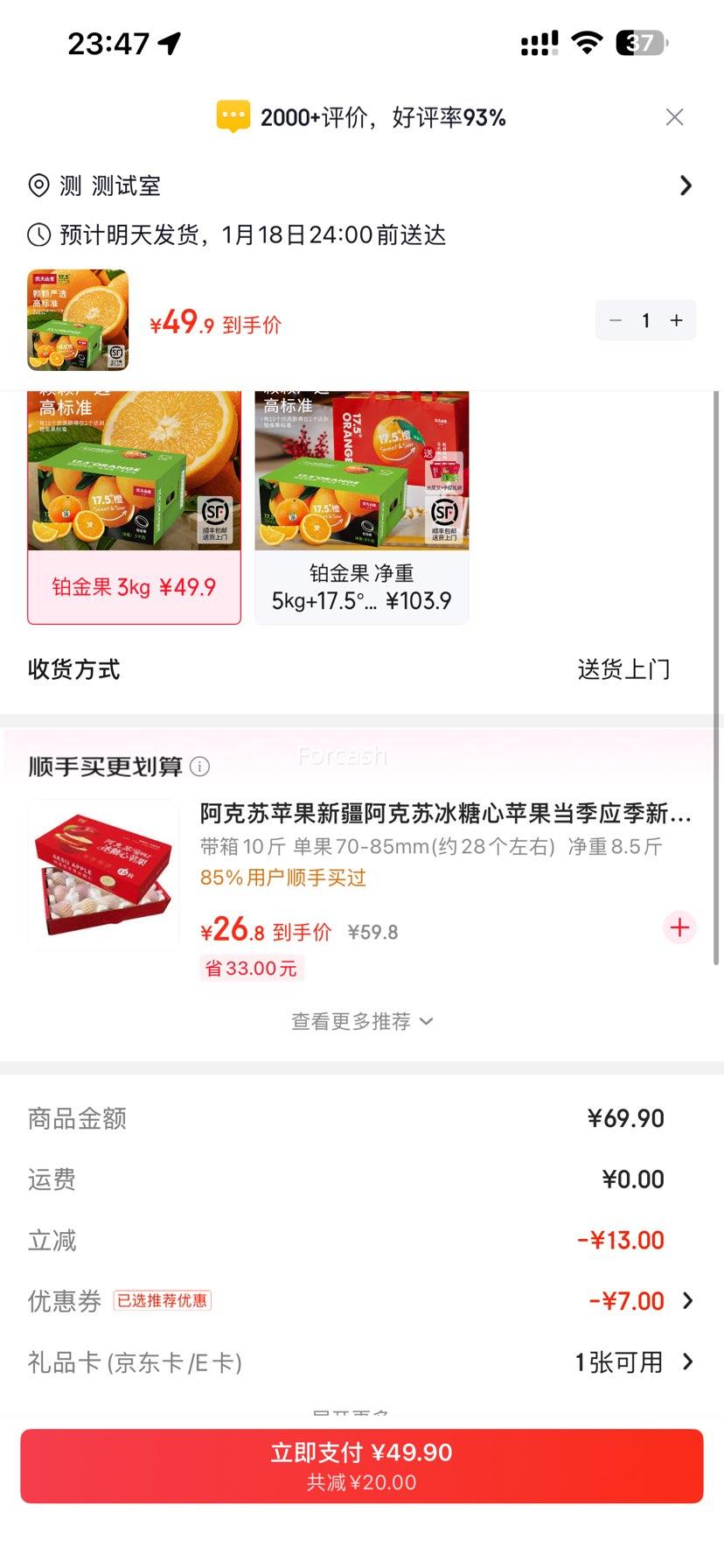The width and height of the screenshot is (724, 1568).
Task: Tap the plus icon to increase quantity
Action: tap(676, 320)
